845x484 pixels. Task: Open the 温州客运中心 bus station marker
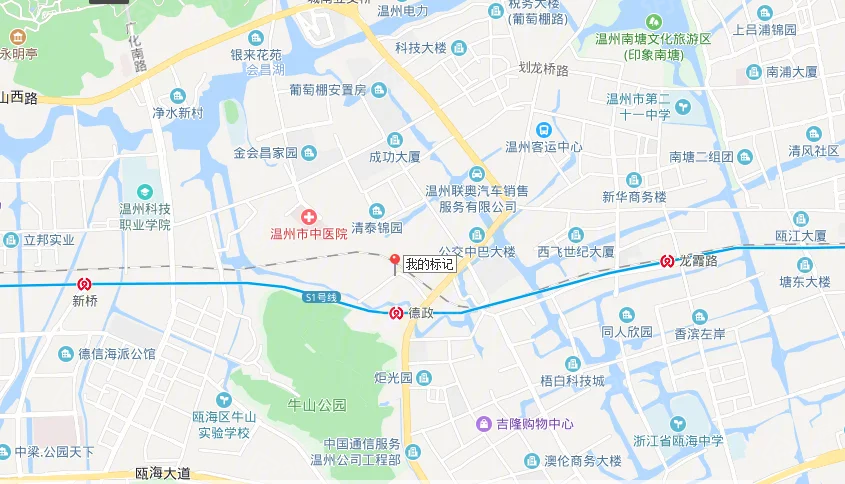pyautogui.click(x=543, y=130)
